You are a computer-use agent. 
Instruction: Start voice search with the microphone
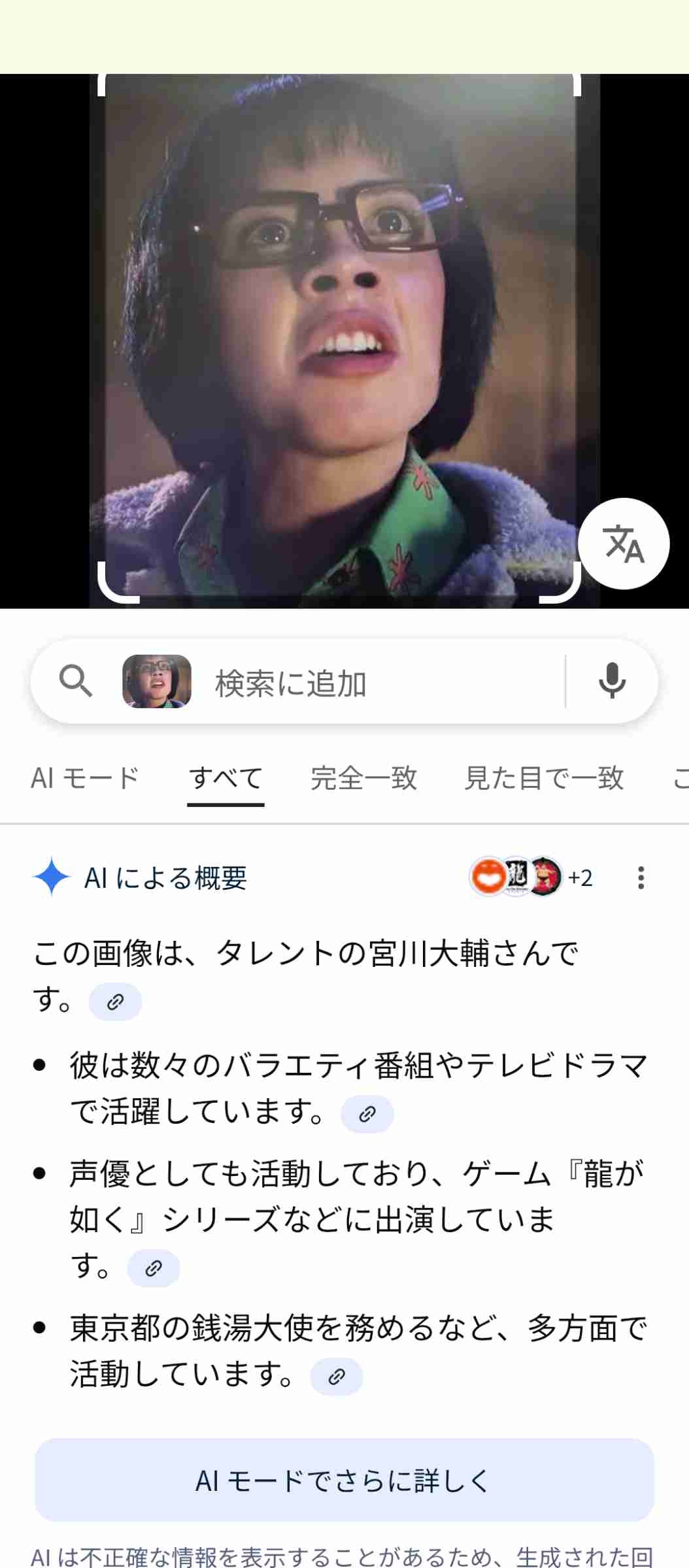(x=612, y=681)
